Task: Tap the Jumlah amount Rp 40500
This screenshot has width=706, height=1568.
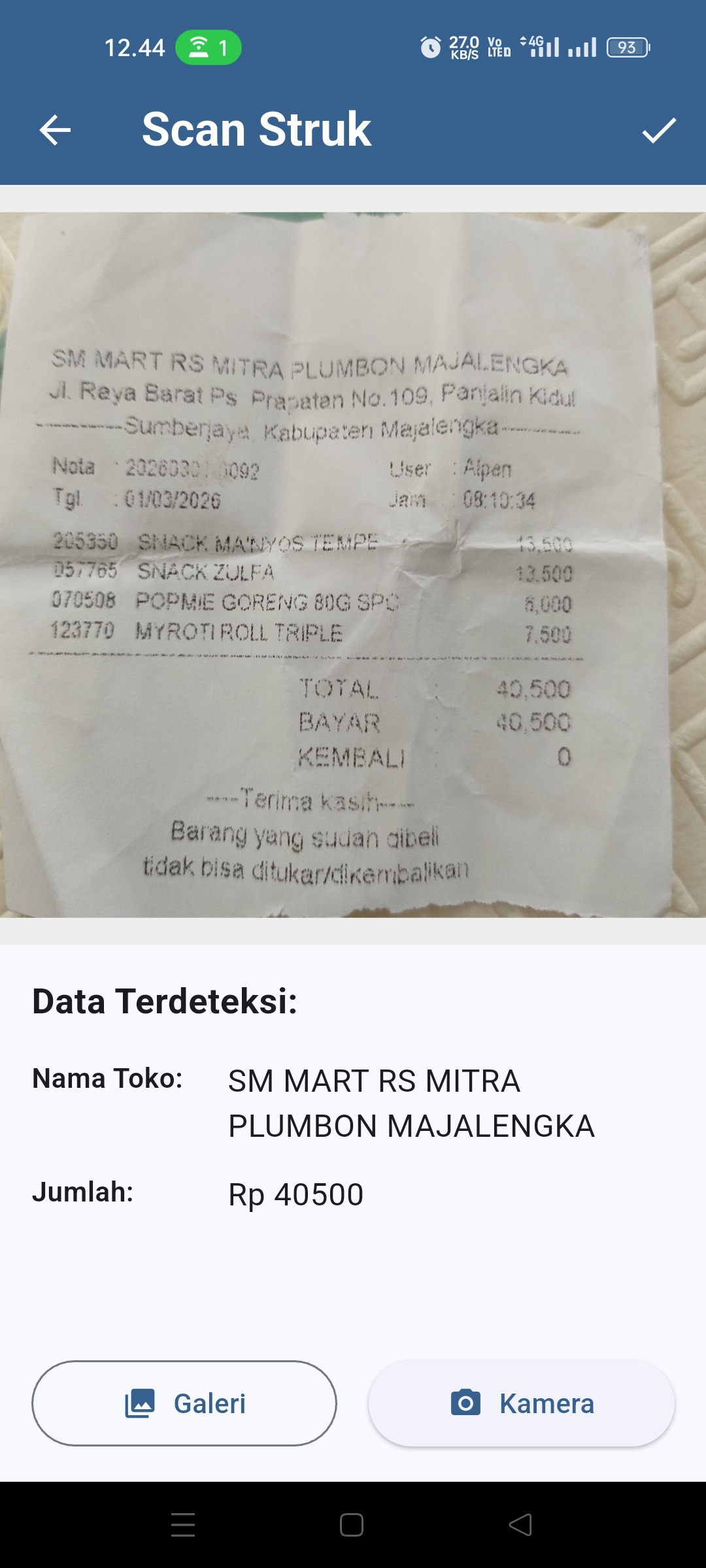Action: point(295,1193)
